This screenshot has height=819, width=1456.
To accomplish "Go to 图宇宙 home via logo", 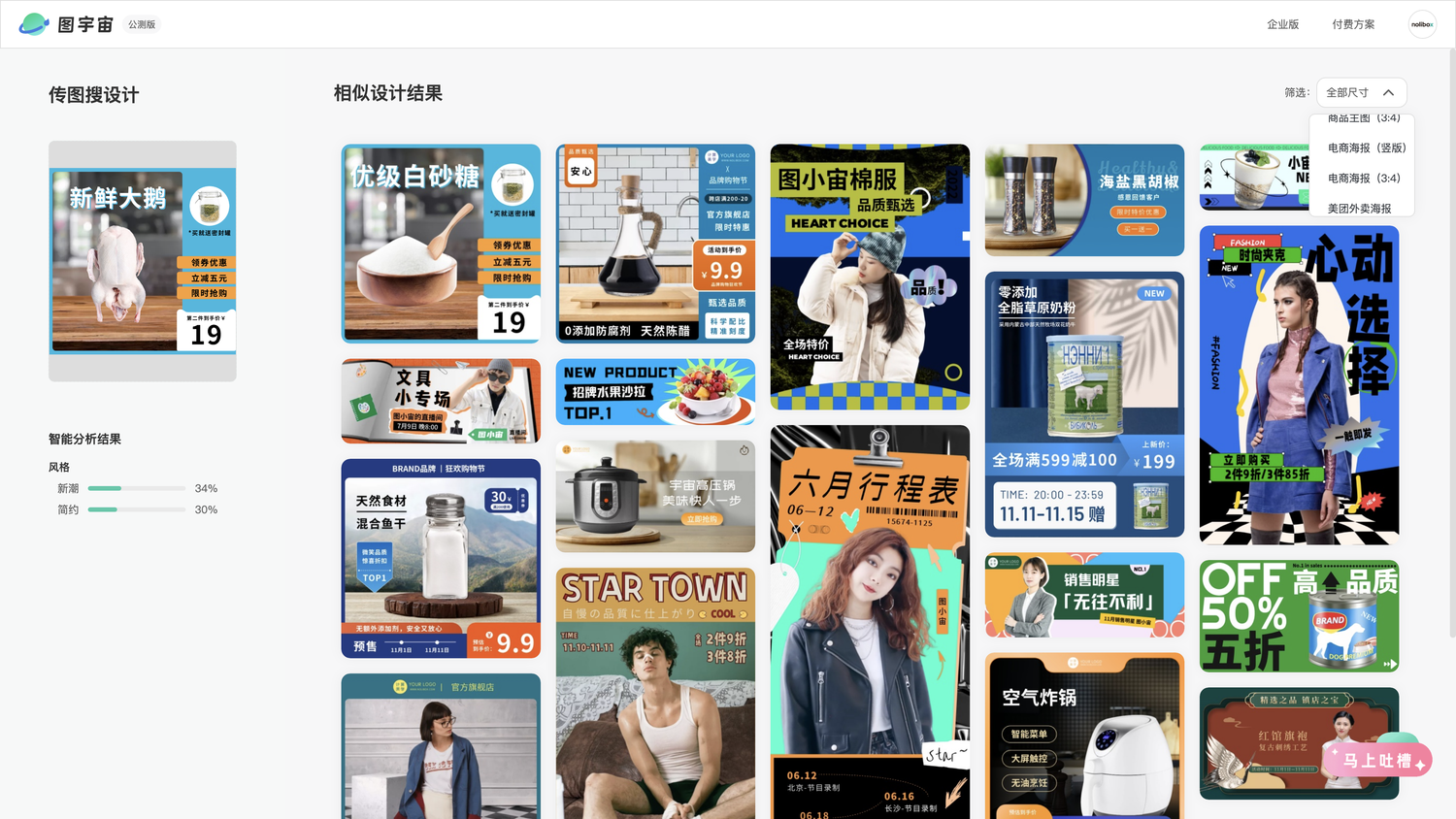I will 66,24.
